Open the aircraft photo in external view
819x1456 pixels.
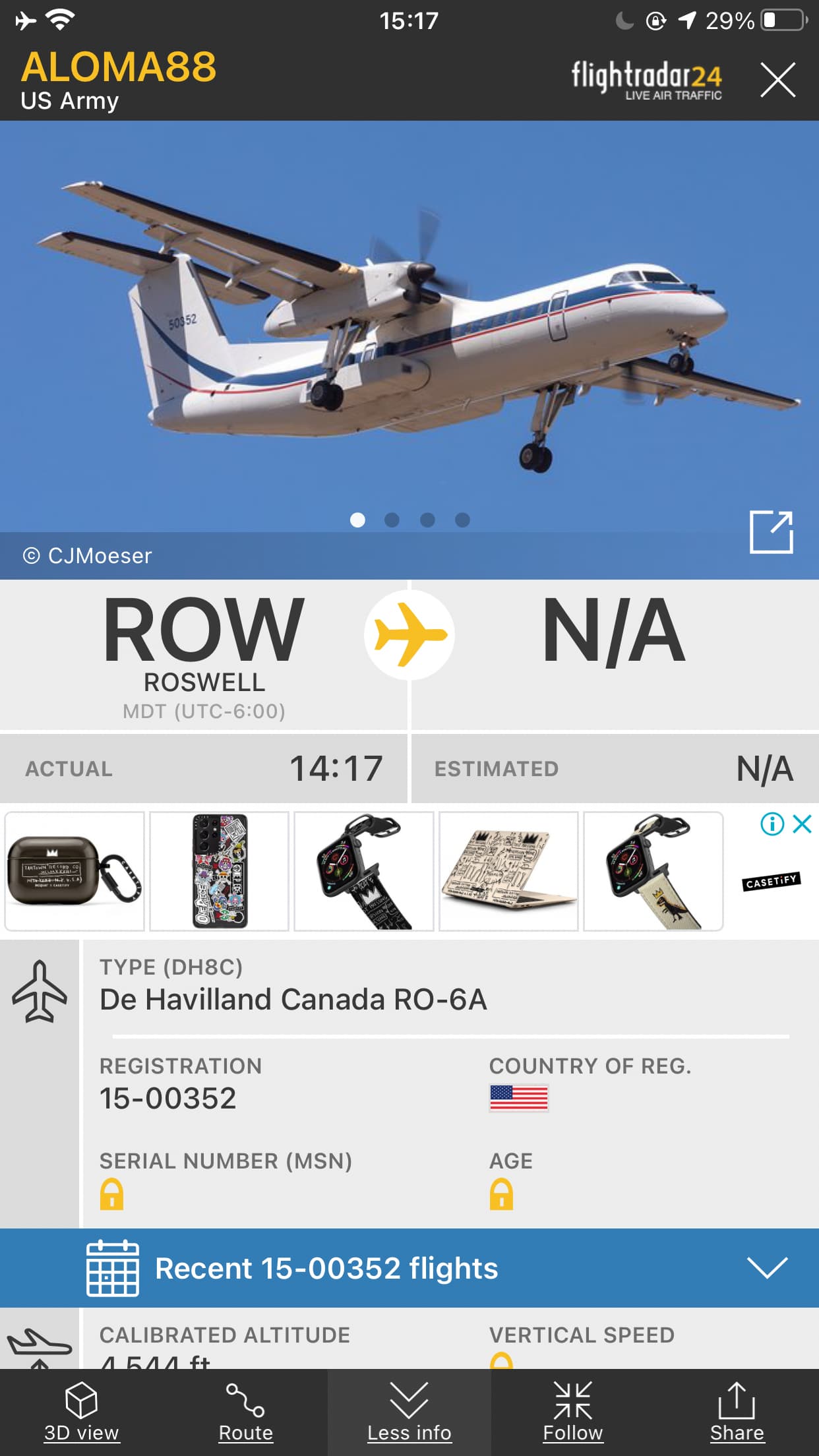point(771,531)
